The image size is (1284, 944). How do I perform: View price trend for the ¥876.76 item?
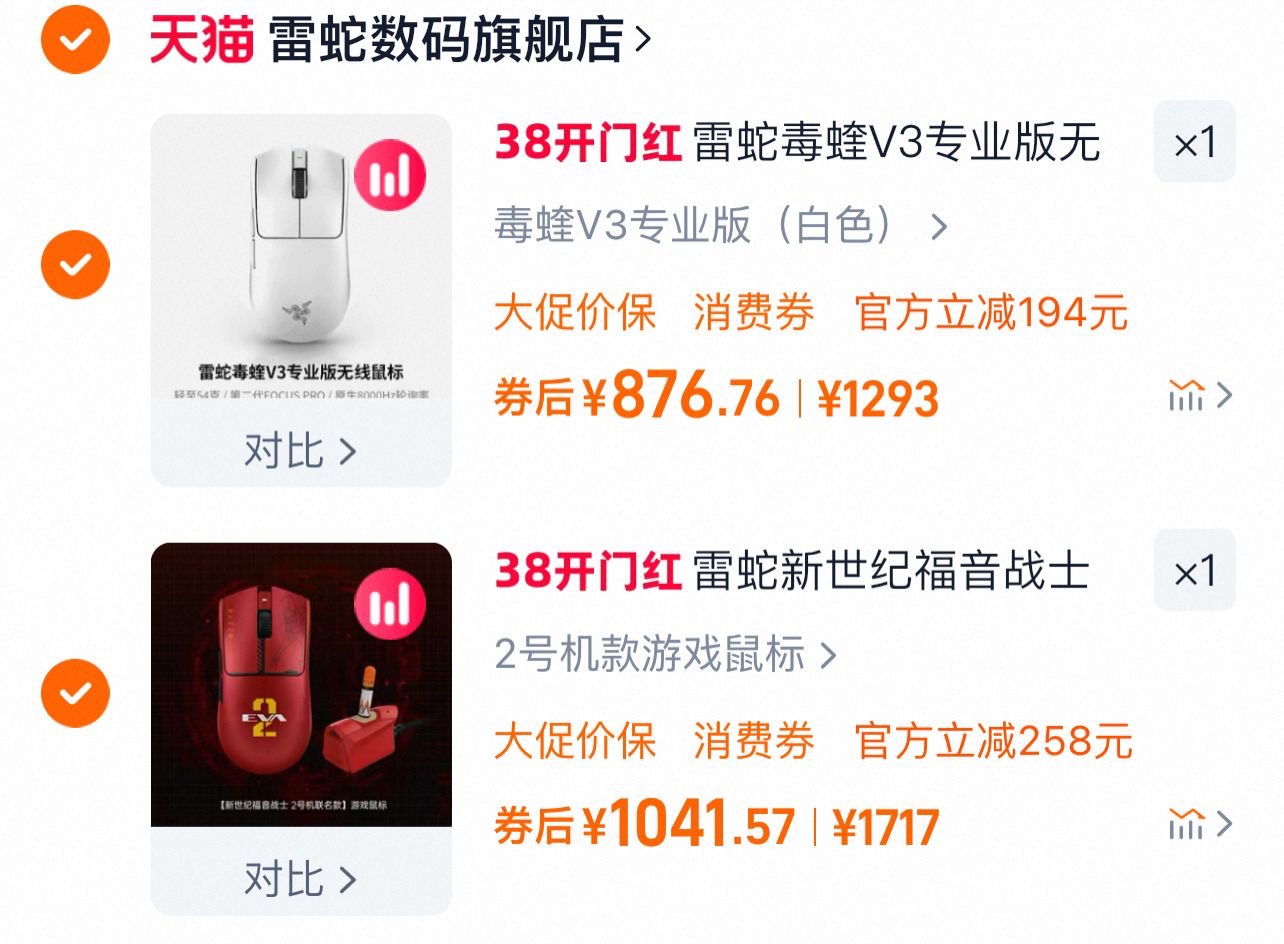[x=1200, y=396]
